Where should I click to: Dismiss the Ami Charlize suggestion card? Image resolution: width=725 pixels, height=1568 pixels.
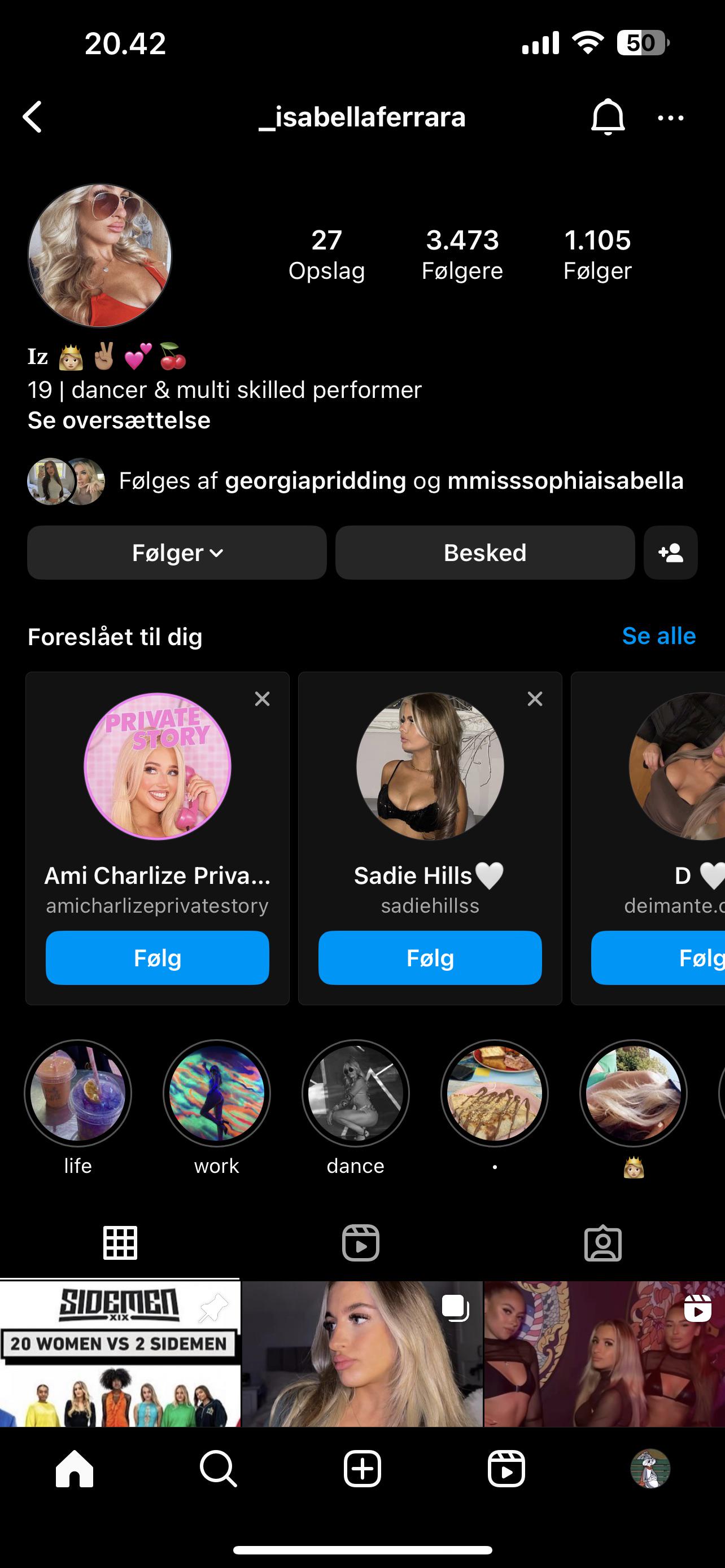(263, 699)
